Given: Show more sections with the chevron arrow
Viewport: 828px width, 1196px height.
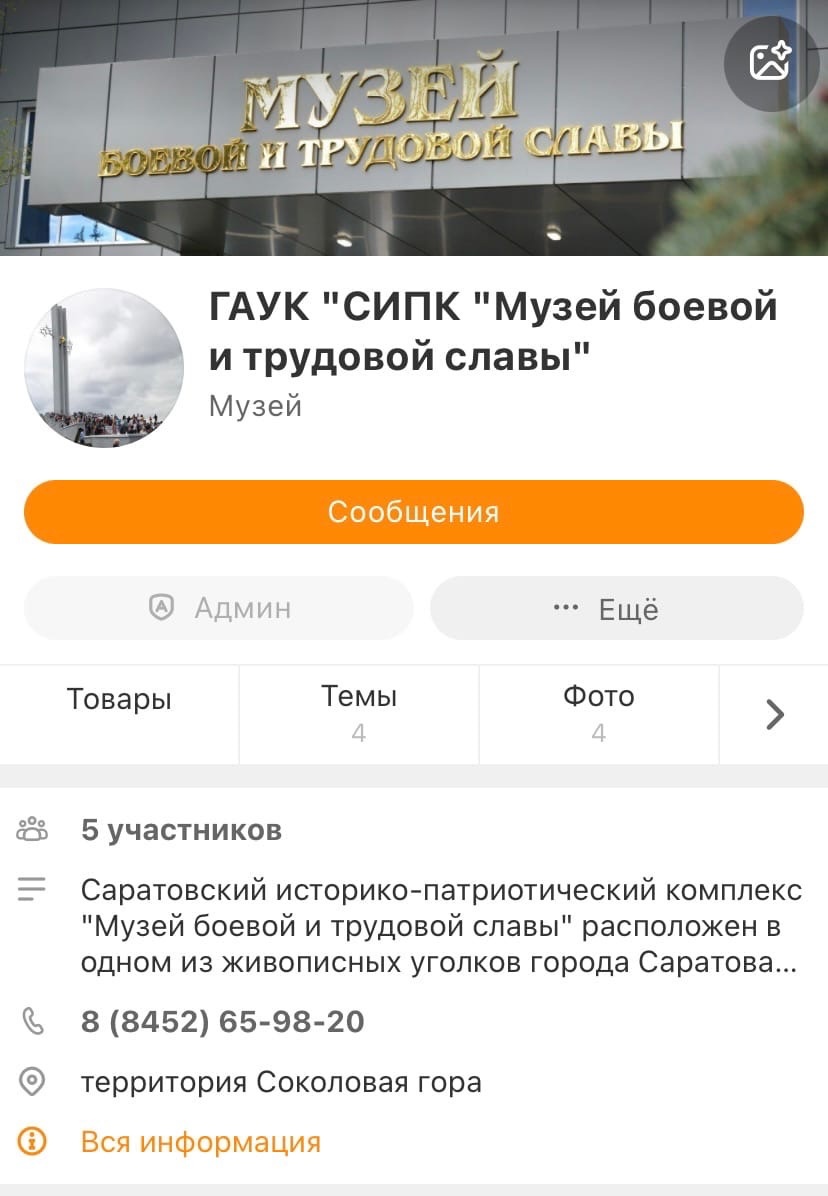Looking at the screenshot, I should point(774,714).
